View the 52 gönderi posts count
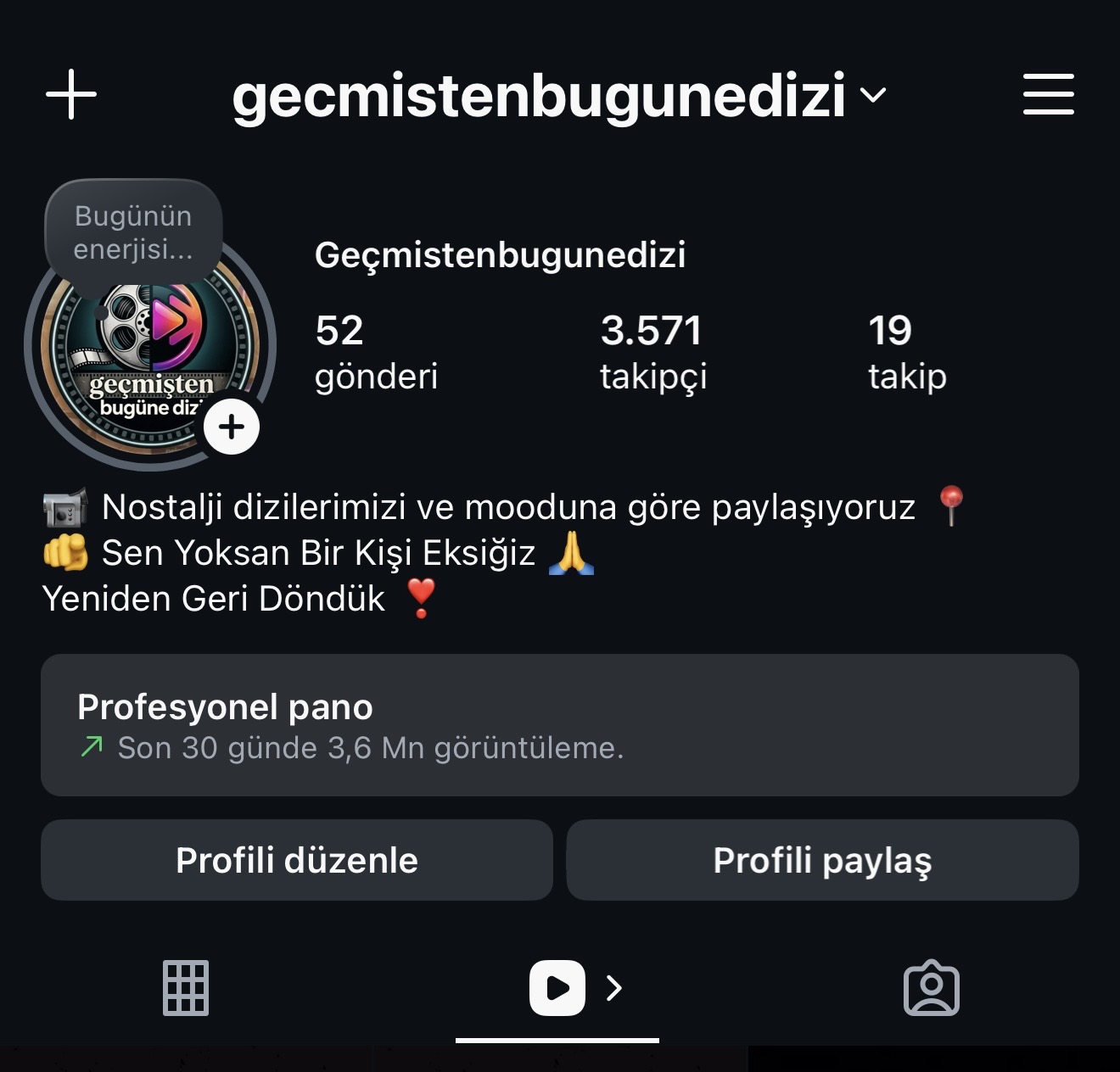This screenshot has height=1072, width=1120. click(376, 353)
